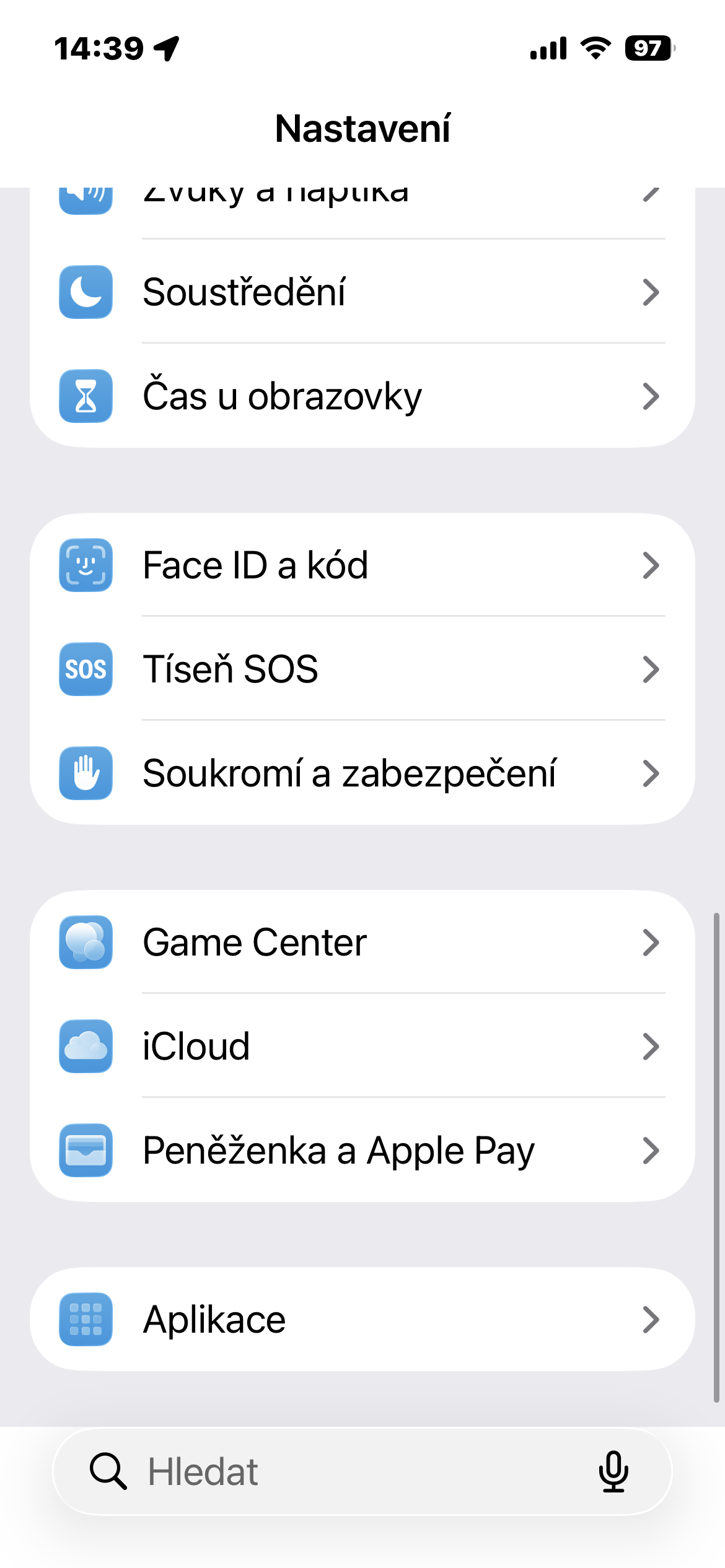
Task: Start voice dictation with the microphone
Action: pos(613,1472)
